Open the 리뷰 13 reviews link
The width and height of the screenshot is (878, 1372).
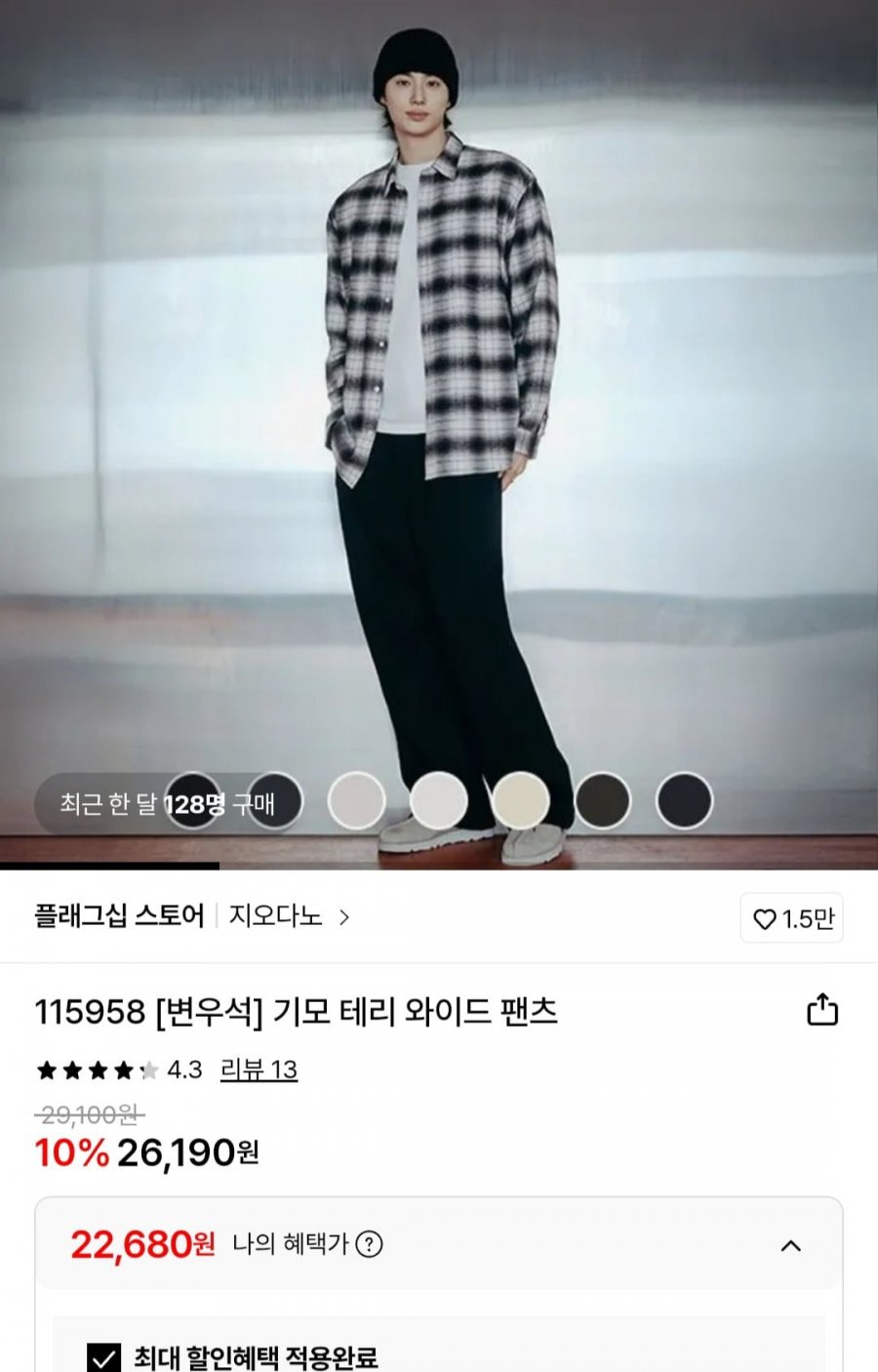[x=259, y=1069]
